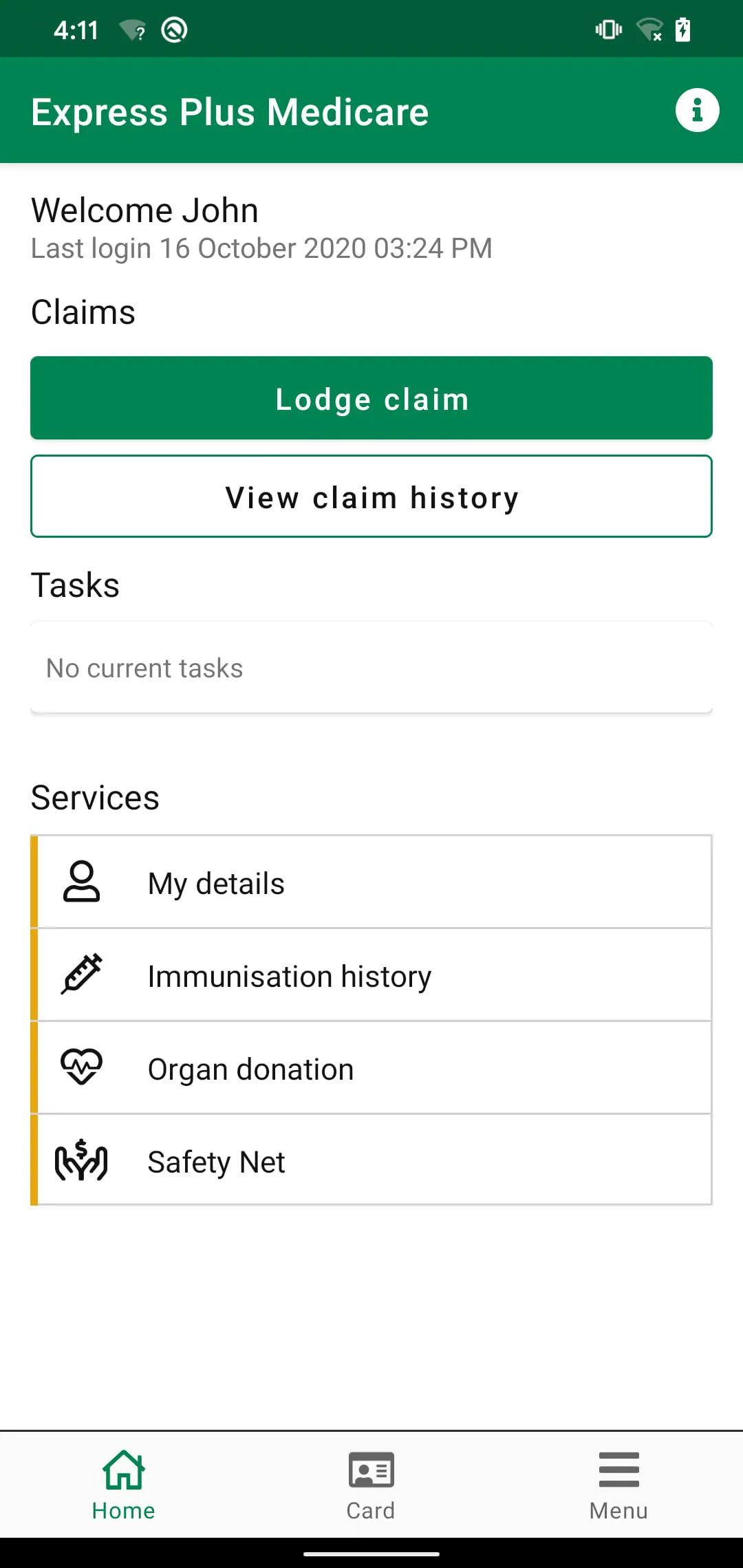Open the Immunisation history service row
743x1568 pixels.
click(371, 974)
